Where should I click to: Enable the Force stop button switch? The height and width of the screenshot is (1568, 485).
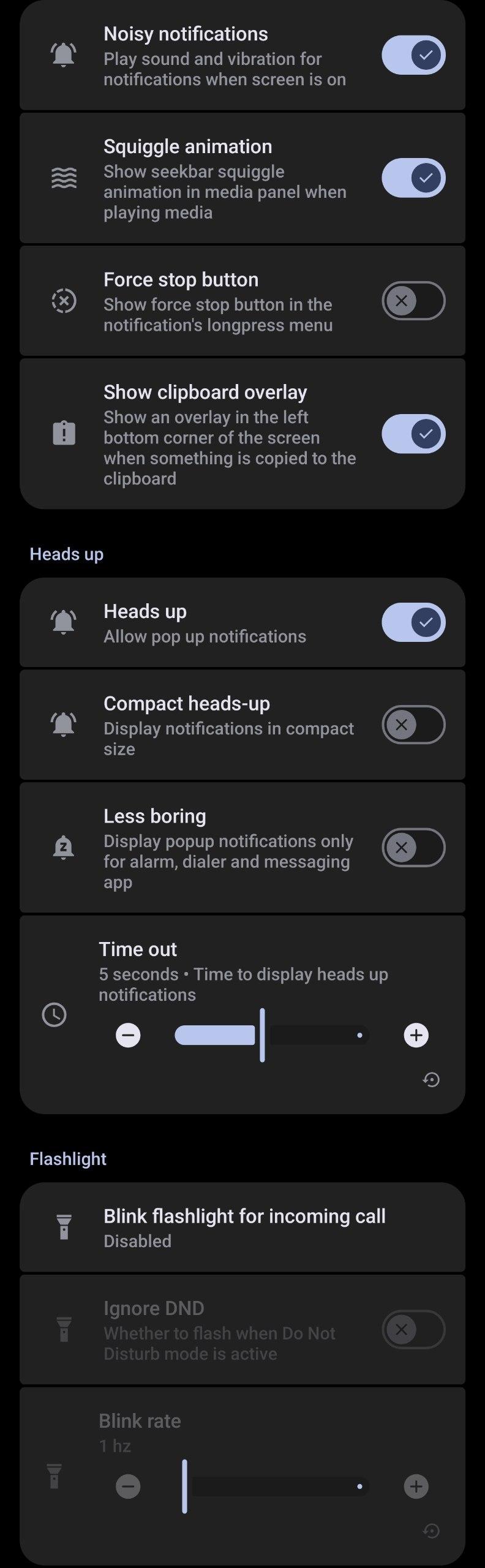coord(413,301)
